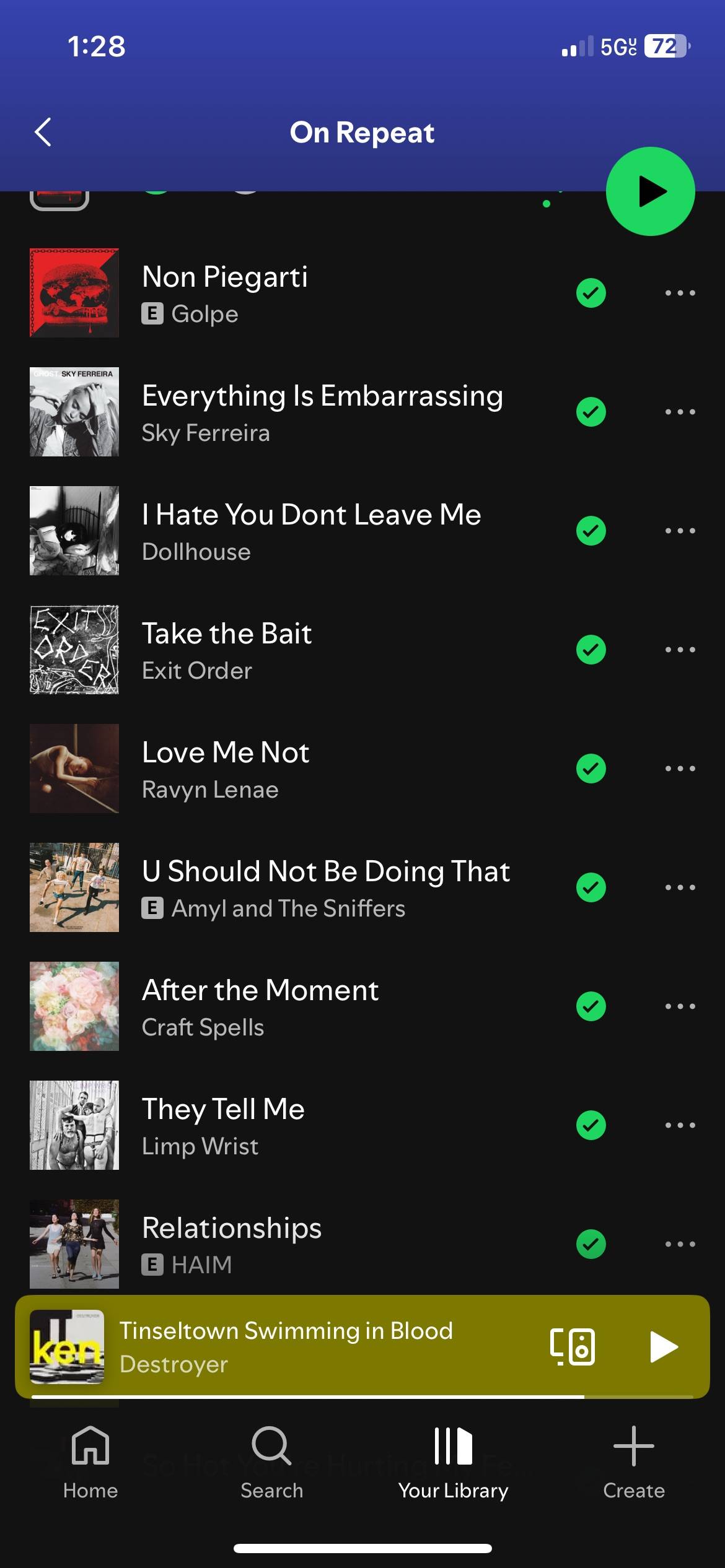Play the On Repeat playlist
Screen dimensions: 725x1568
(650, 191)
